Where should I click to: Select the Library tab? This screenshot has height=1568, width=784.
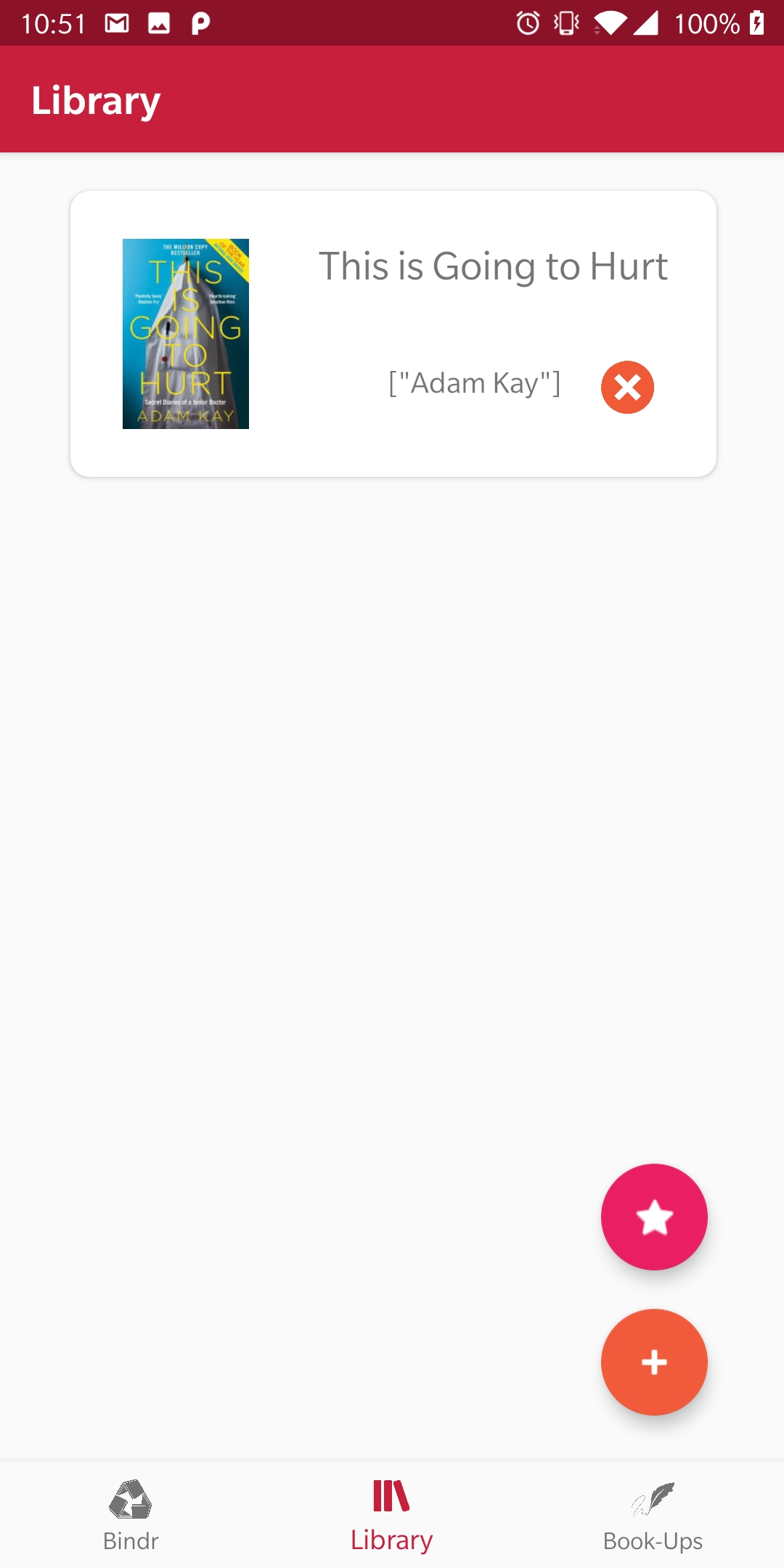(392, 1515)
